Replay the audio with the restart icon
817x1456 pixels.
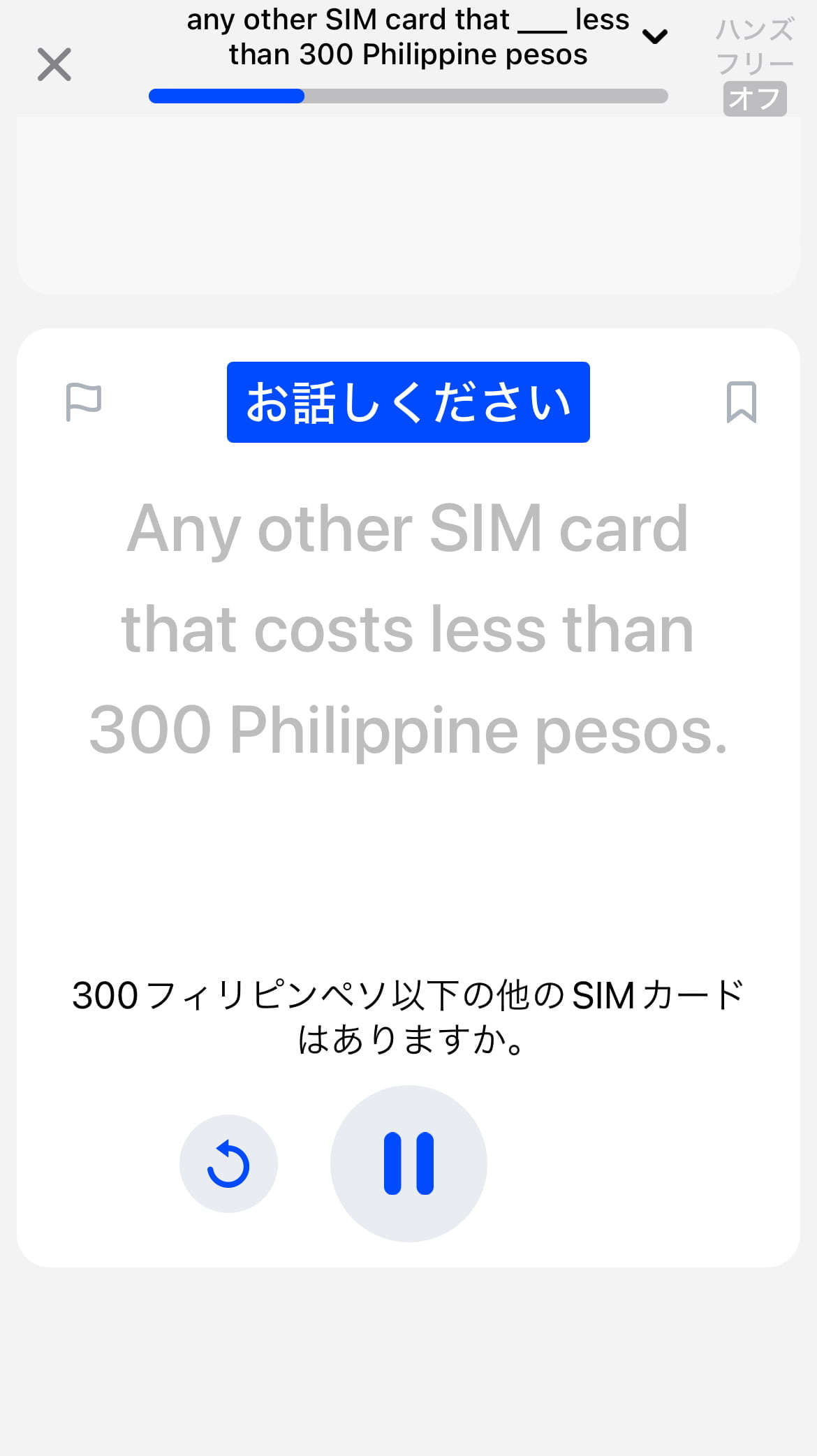pos(228,1163)
